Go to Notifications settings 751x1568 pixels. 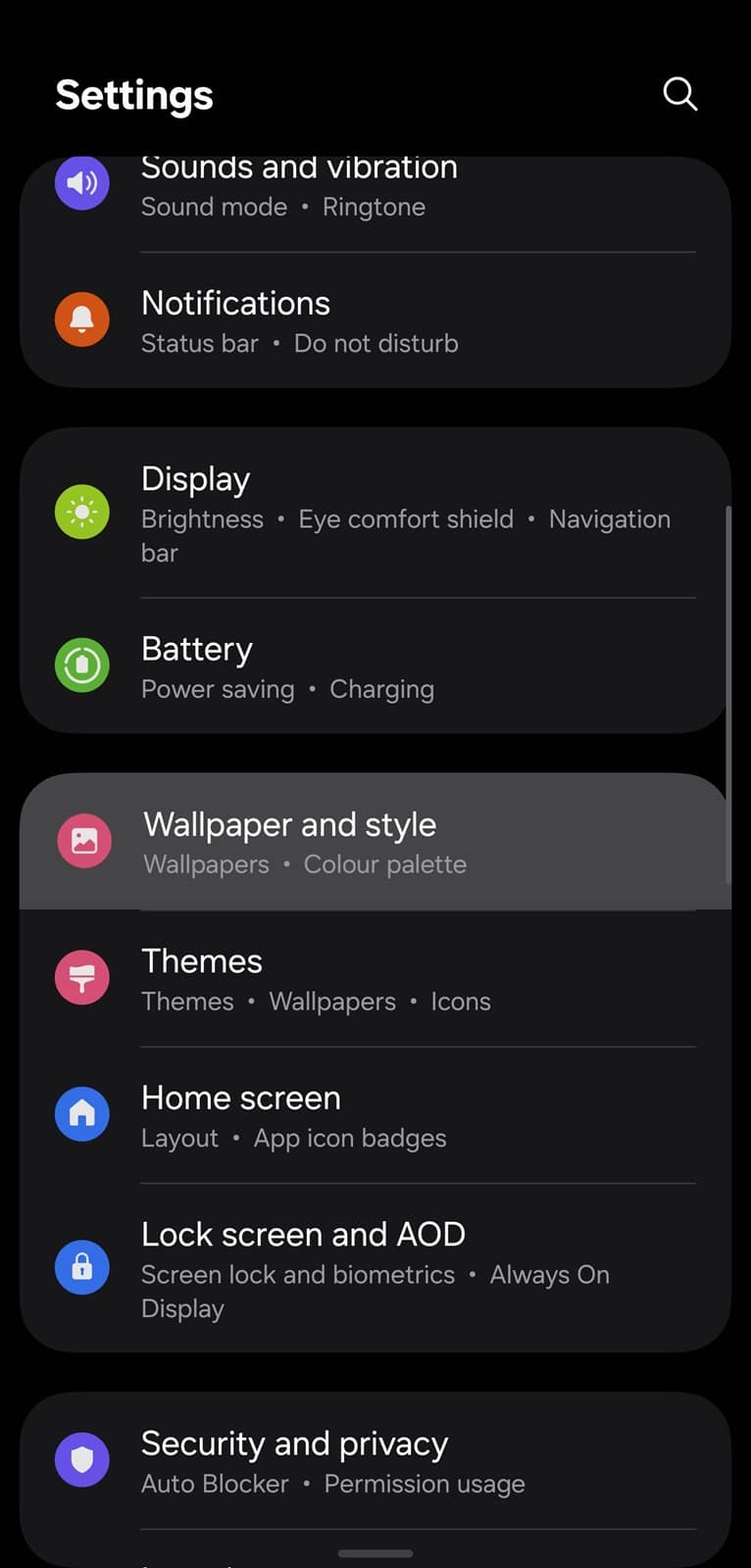[298, 321]
